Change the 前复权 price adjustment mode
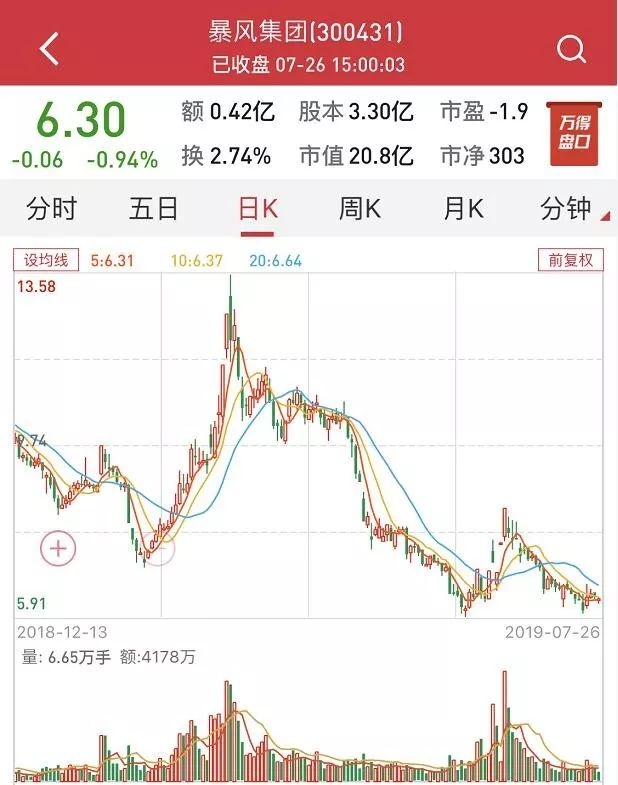Viewport: 618px width, 785px height. pos(570,260)
